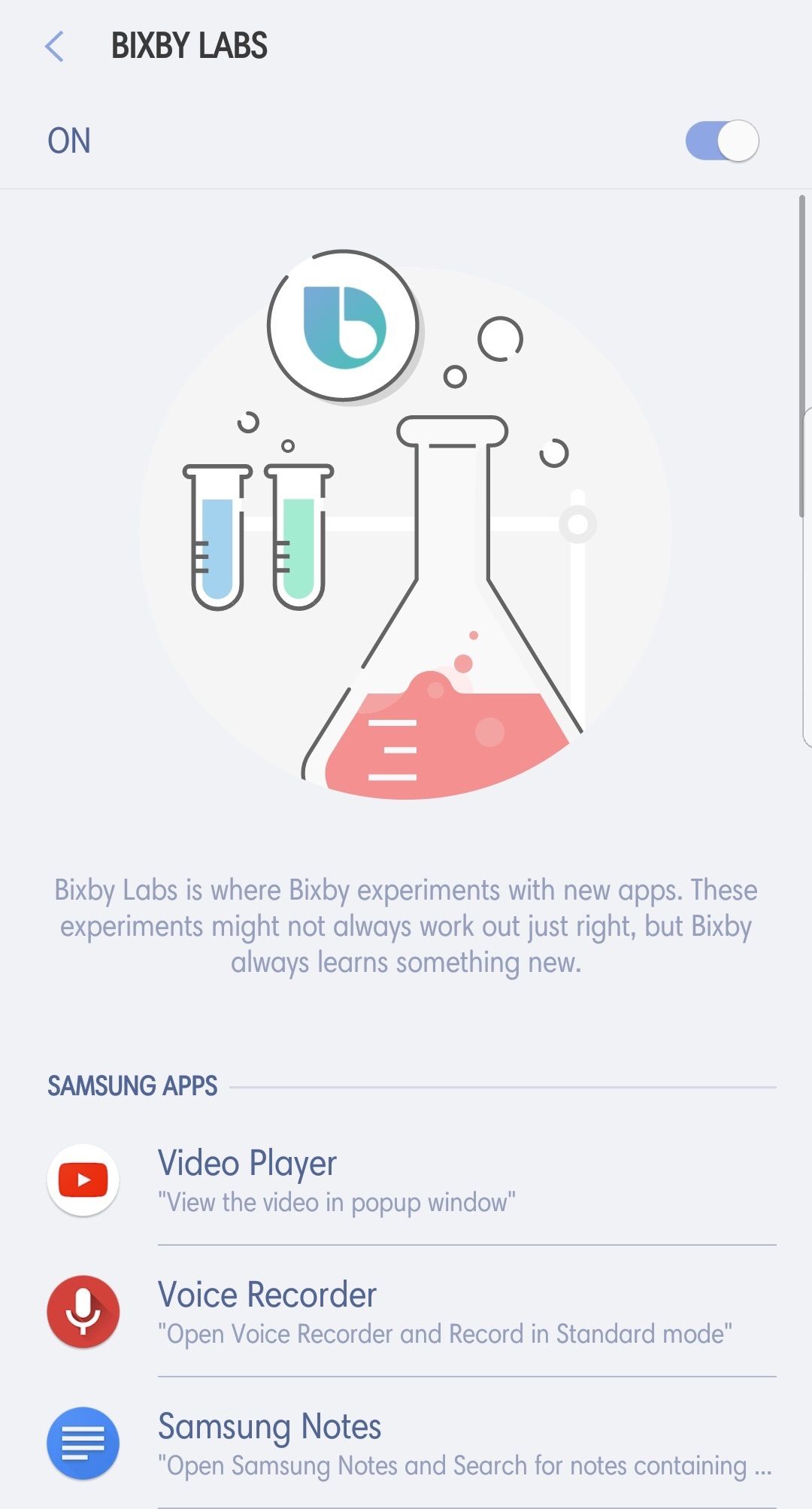This screenshot has width=812, height=1509.
Task: Open the Voice Recorder row
Action: coord(406,1311)
